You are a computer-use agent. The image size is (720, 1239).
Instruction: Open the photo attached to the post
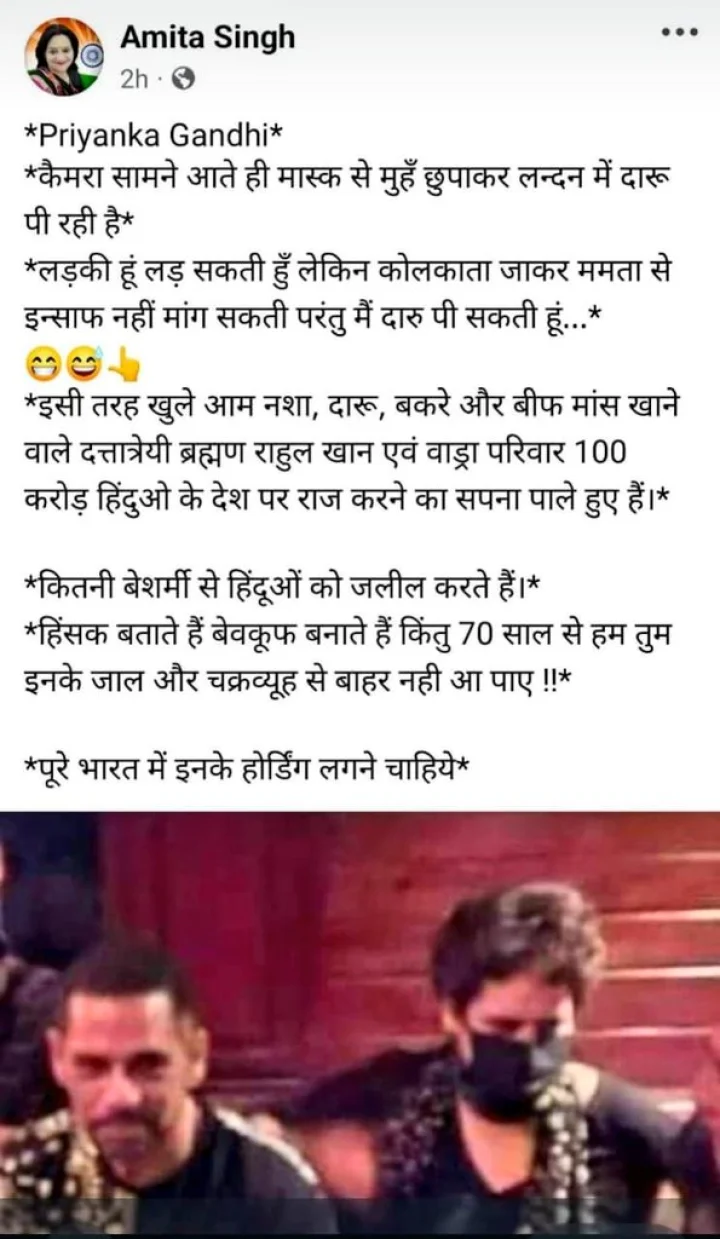pos(360,1020)
